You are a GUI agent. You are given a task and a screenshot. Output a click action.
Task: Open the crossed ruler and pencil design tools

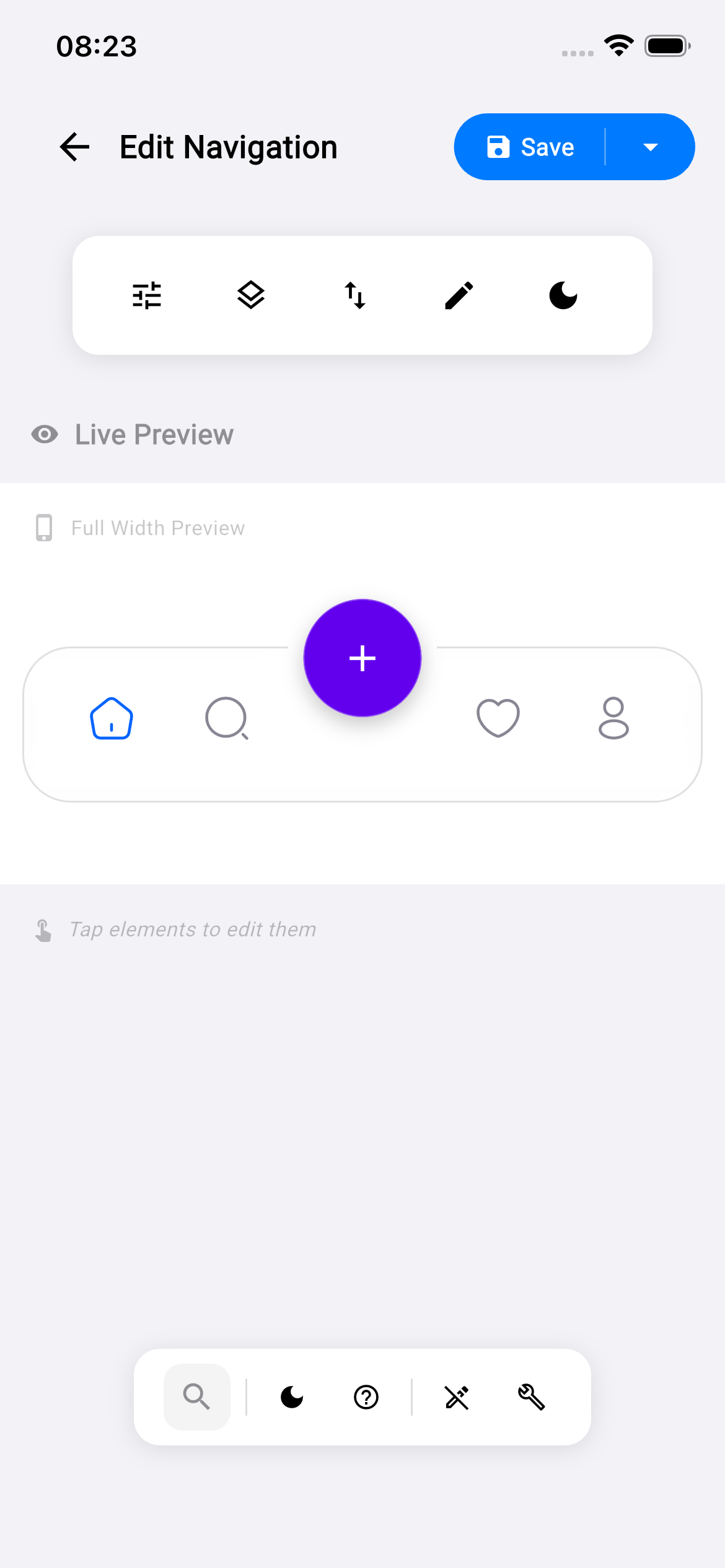457,1397
